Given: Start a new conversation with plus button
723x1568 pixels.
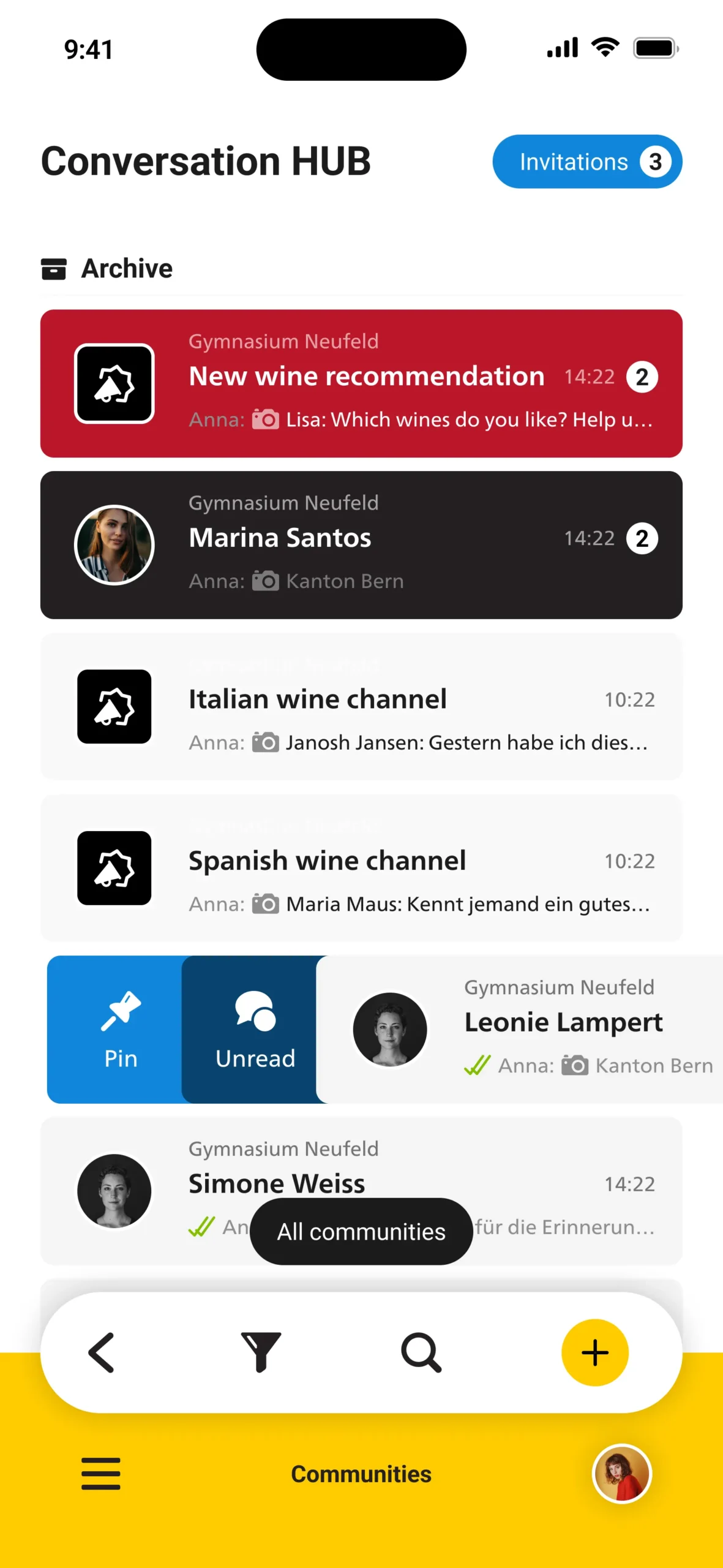Looking at the screenshot, I should click(x=594, y=1352).
